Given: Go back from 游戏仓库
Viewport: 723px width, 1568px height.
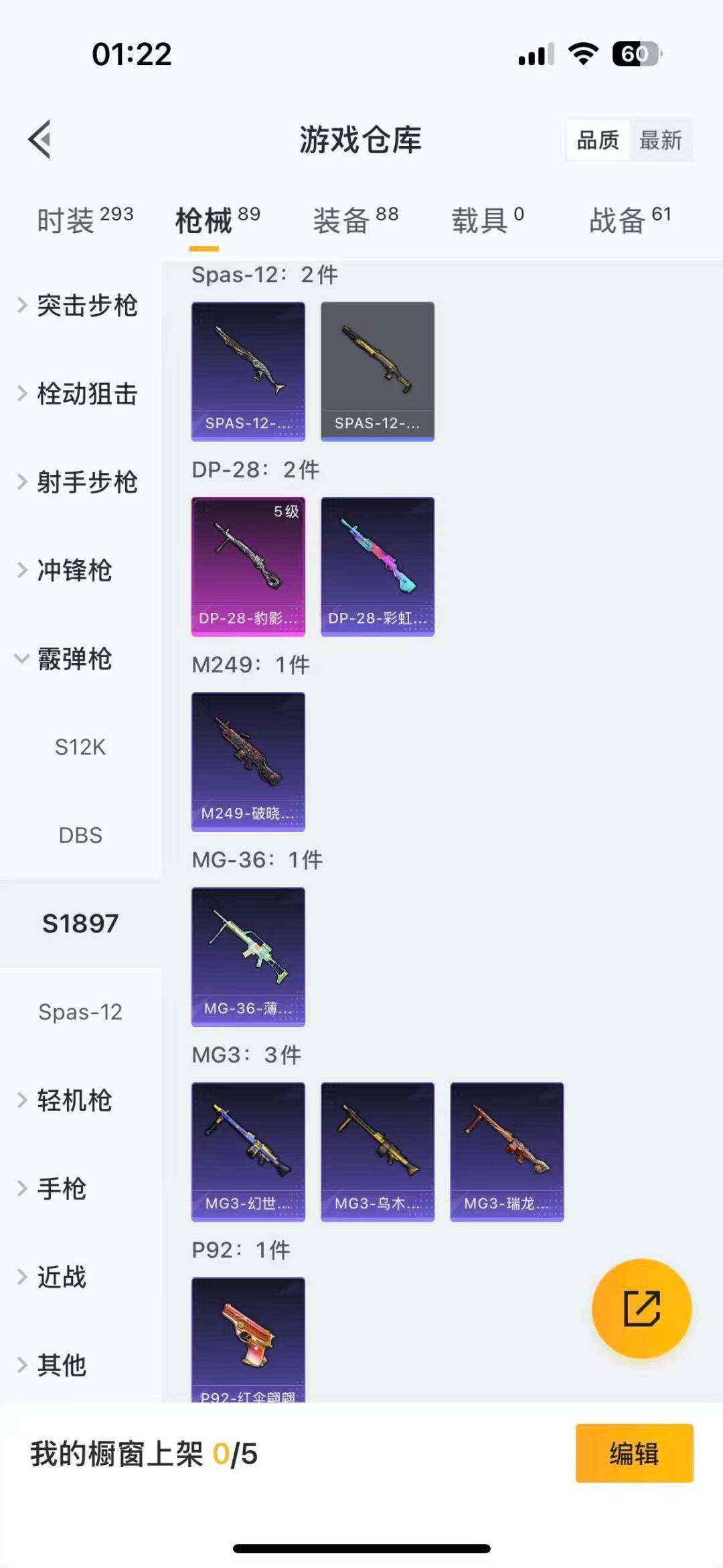Looking at the screenshot, I should pyautogui.click(x=40, y=139).
